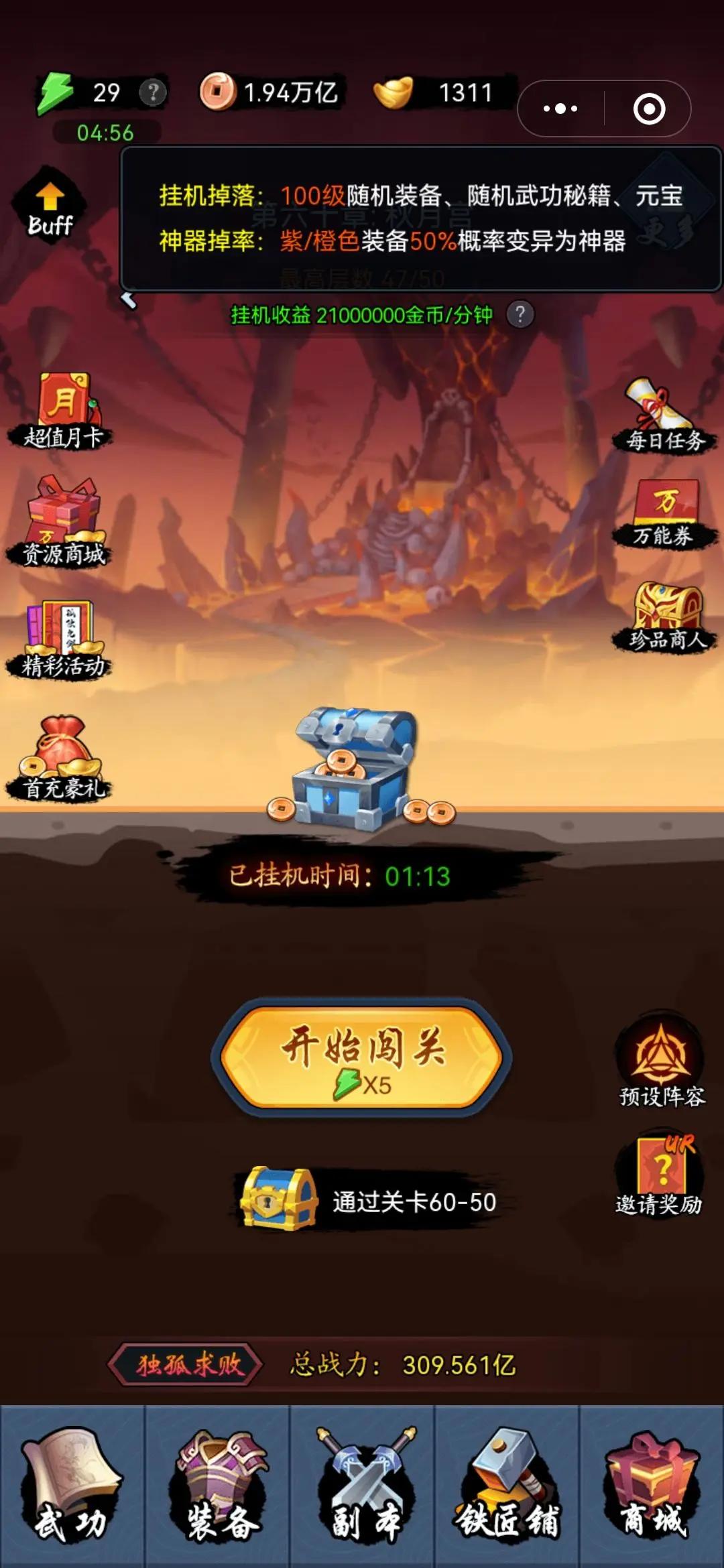Image resolution: width=724 pixels, height=1568 pixels.
Task: View 精彩活动 events
Action: [x=60, y=639]
